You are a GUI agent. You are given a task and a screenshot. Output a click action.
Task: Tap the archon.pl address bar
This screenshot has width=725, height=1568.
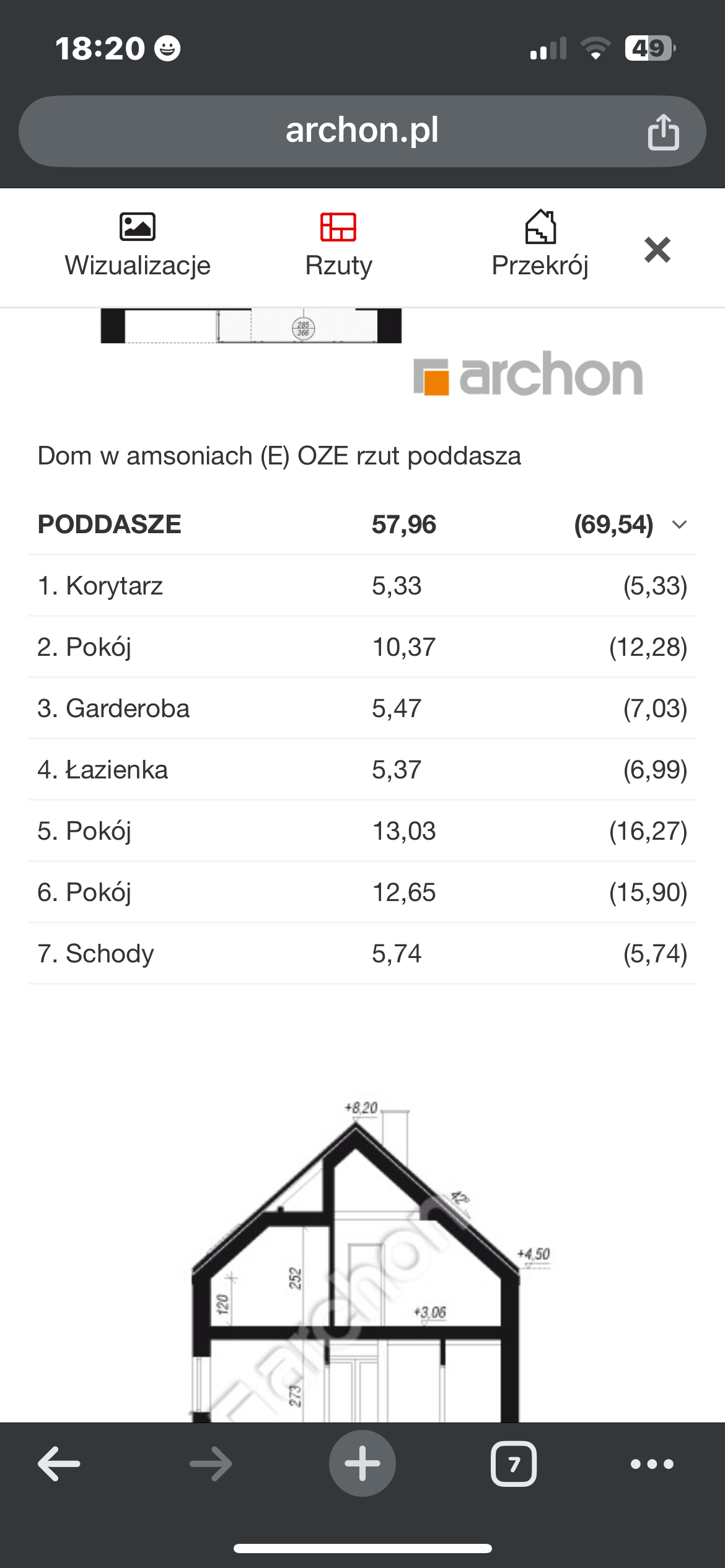[362, 131]
